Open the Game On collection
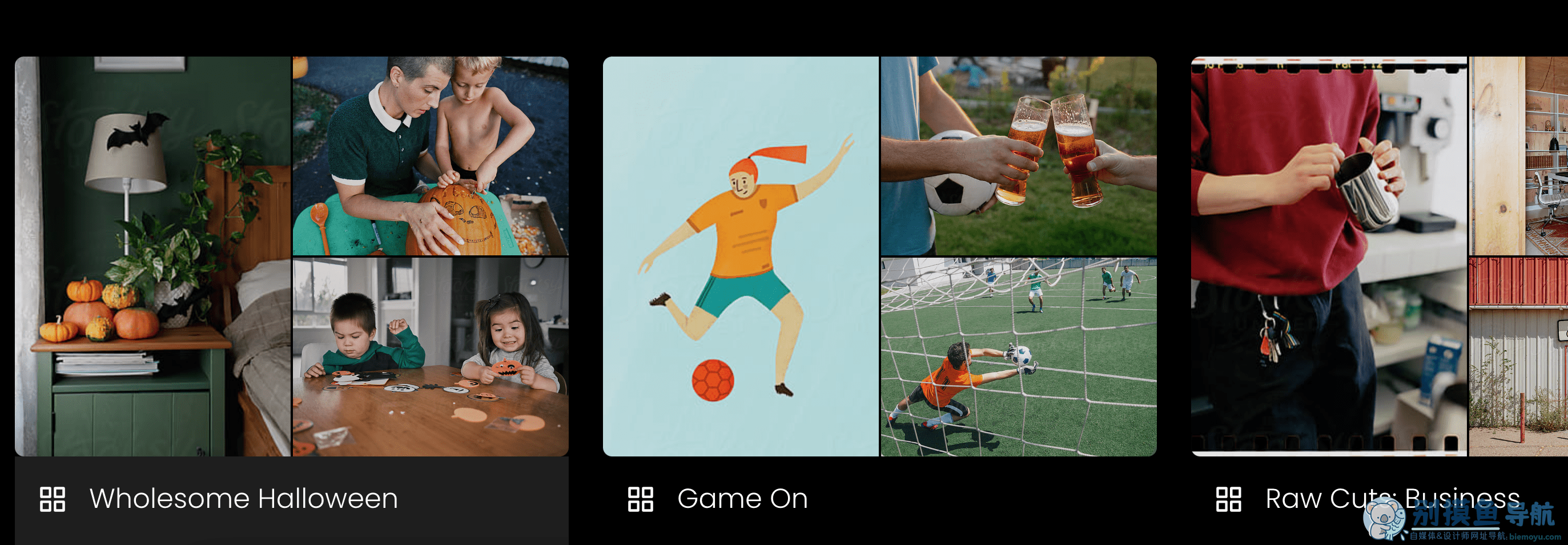 point(742,499)
